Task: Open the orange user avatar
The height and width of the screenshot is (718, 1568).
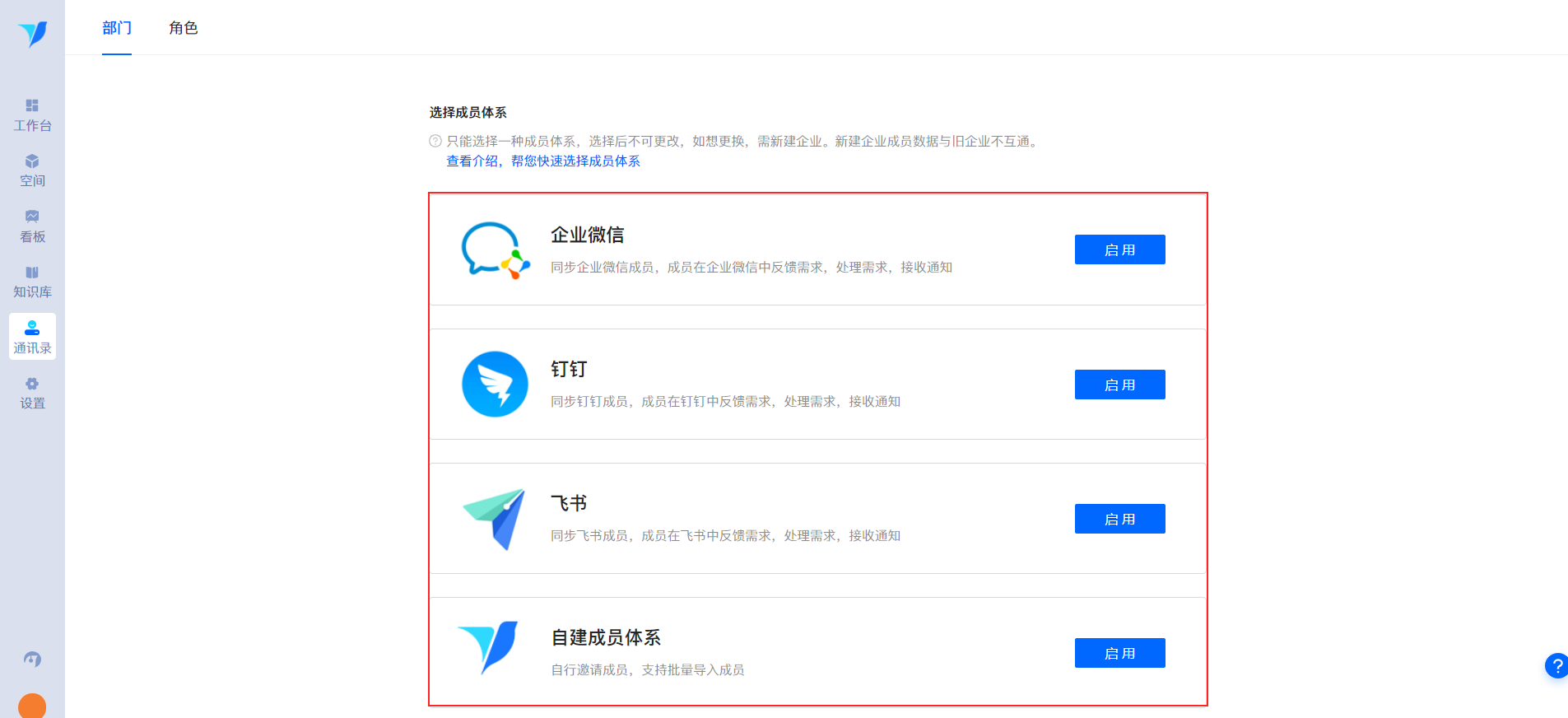Action: pyautogui.click(x=32, y=706)
